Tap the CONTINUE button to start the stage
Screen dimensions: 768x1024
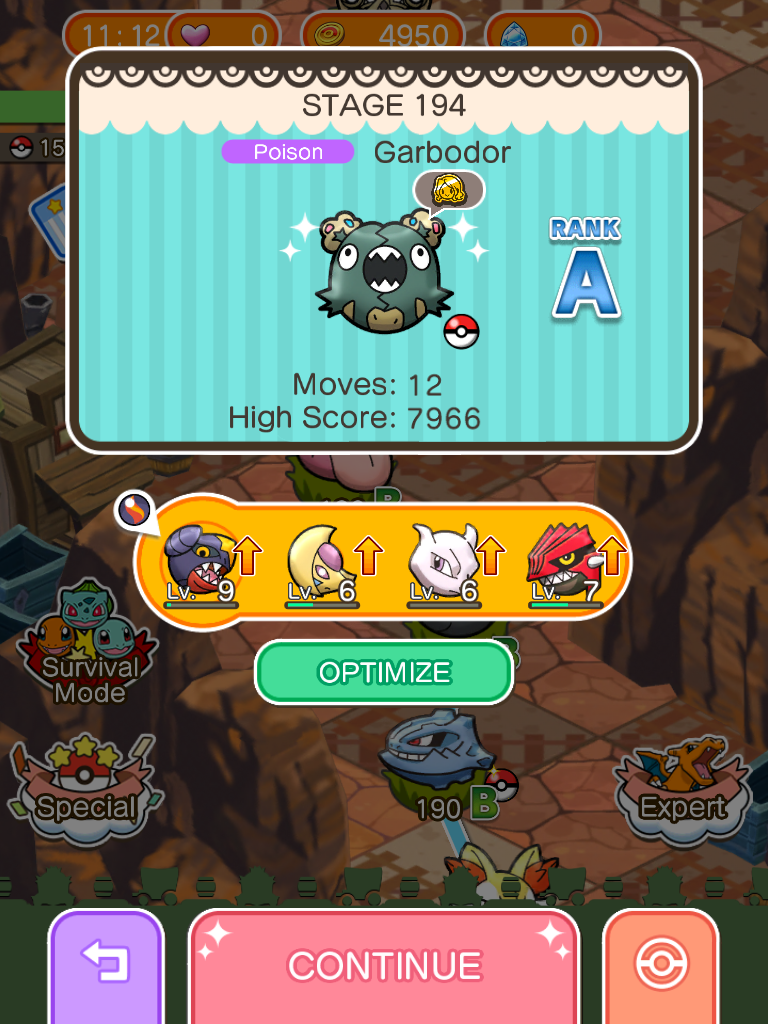(x=384, y=965)
